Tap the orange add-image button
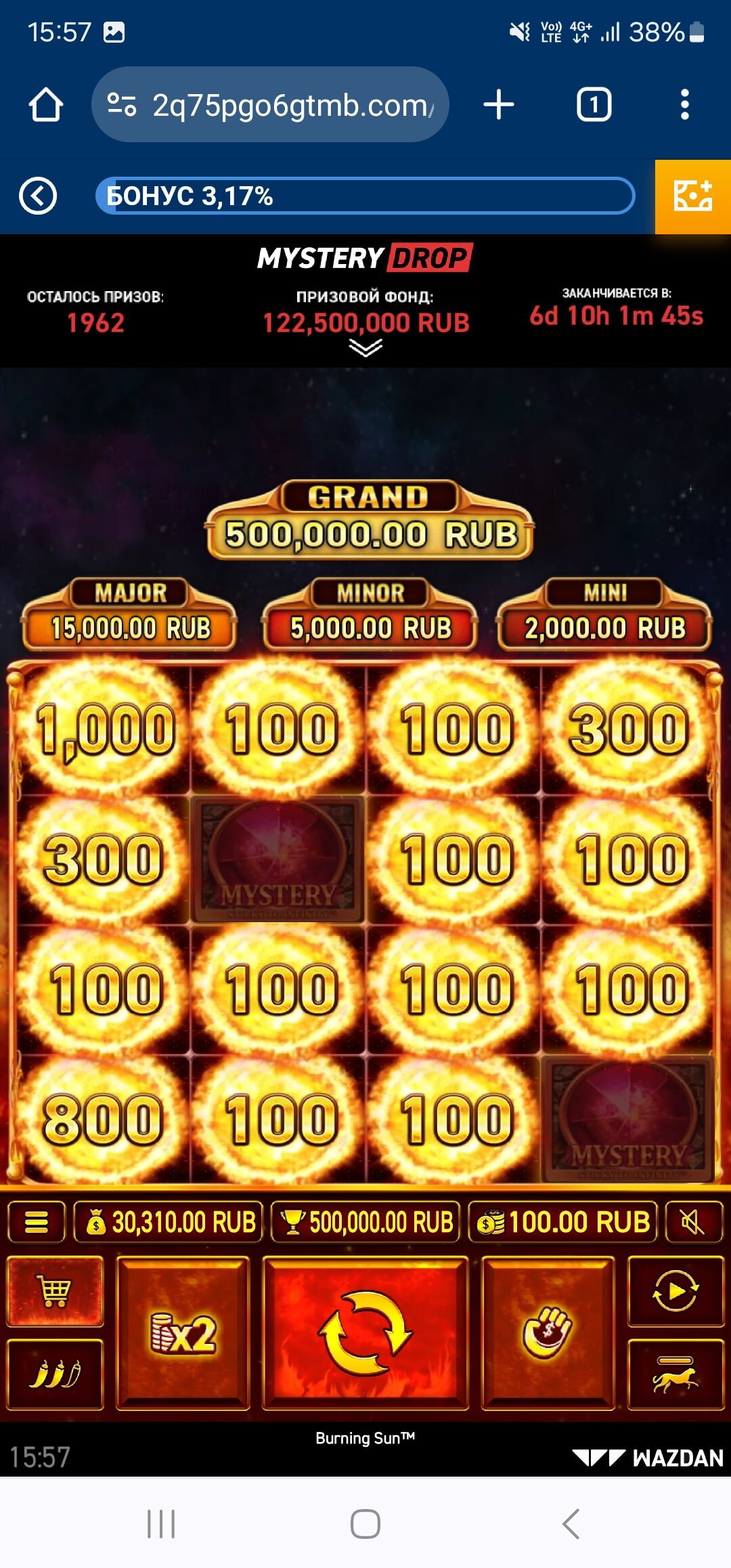This screenshot has height=1568, width=731. [693, 197]
